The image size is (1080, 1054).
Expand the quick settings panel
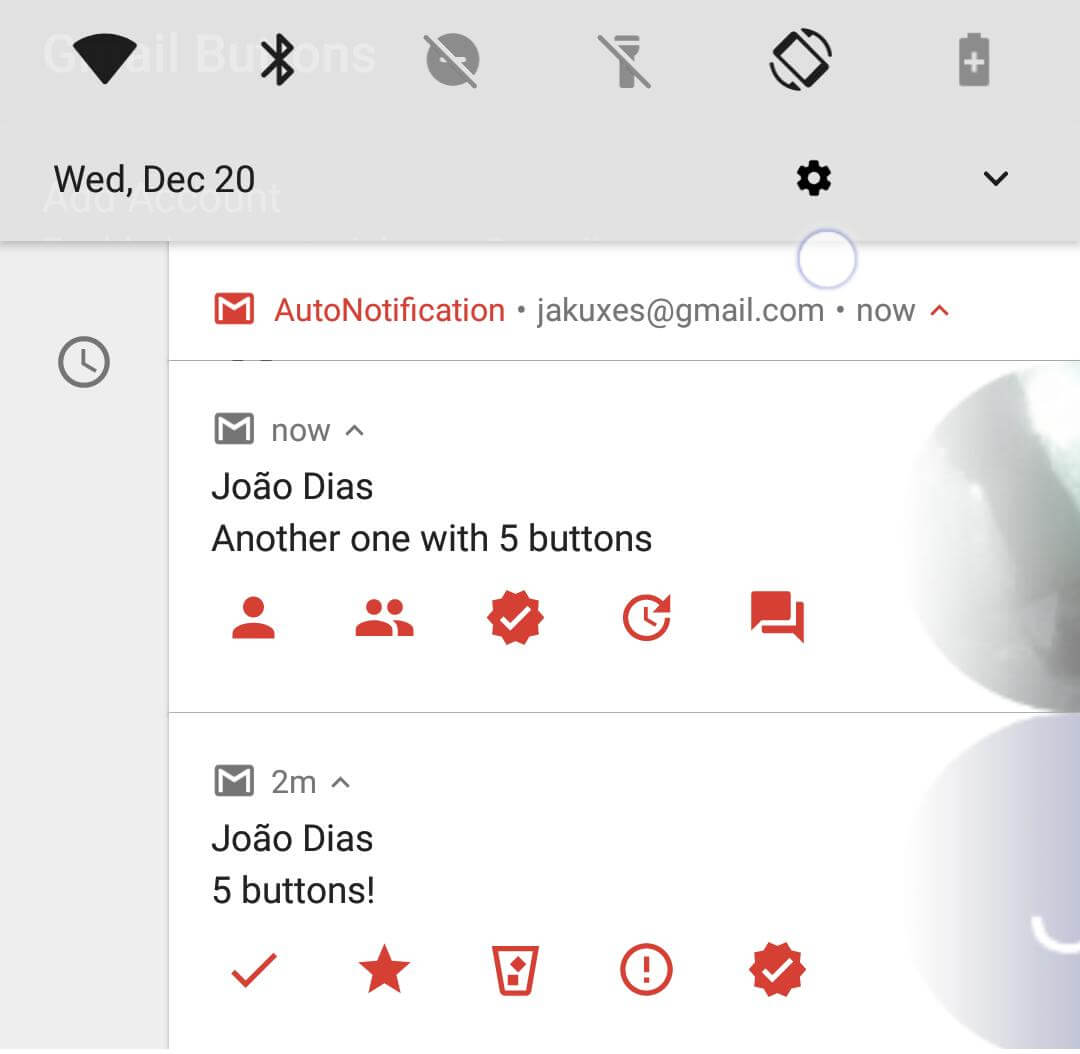[x=995, y=179]
